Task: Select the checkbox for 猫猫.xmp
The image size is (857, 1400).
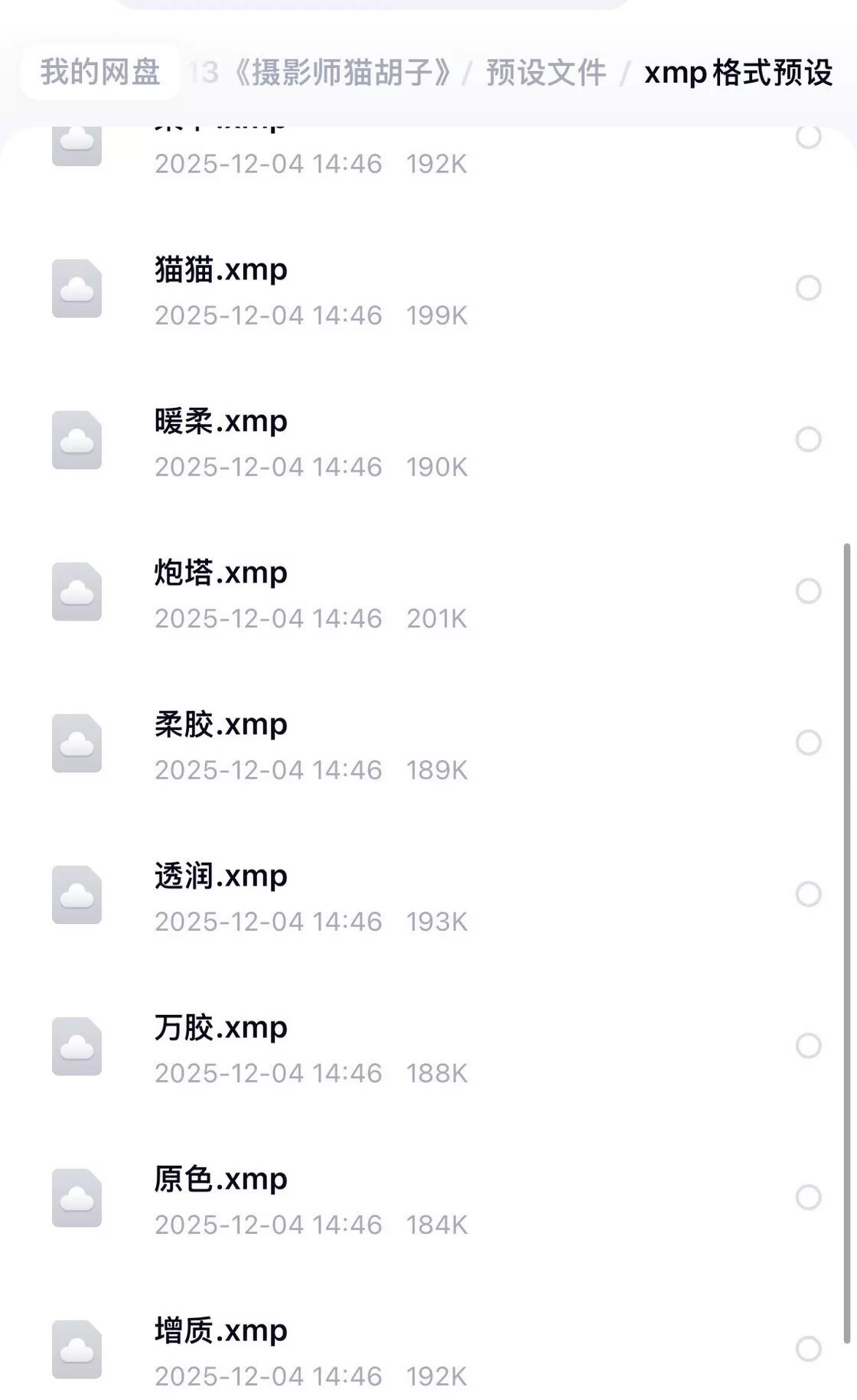Action: coord(808,288)
